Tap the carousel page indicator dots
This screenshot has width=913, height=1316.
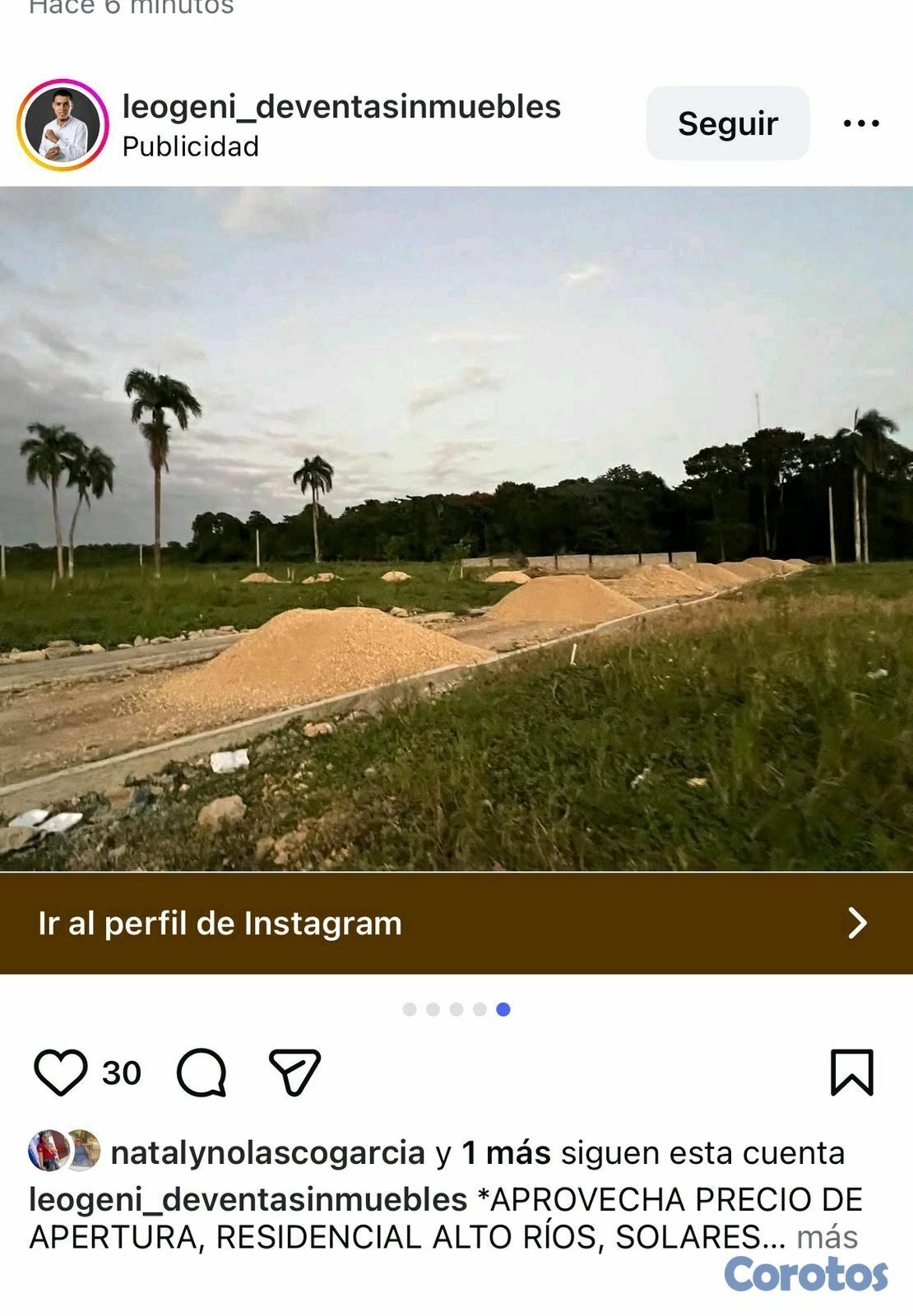[x=456, y=1009]
